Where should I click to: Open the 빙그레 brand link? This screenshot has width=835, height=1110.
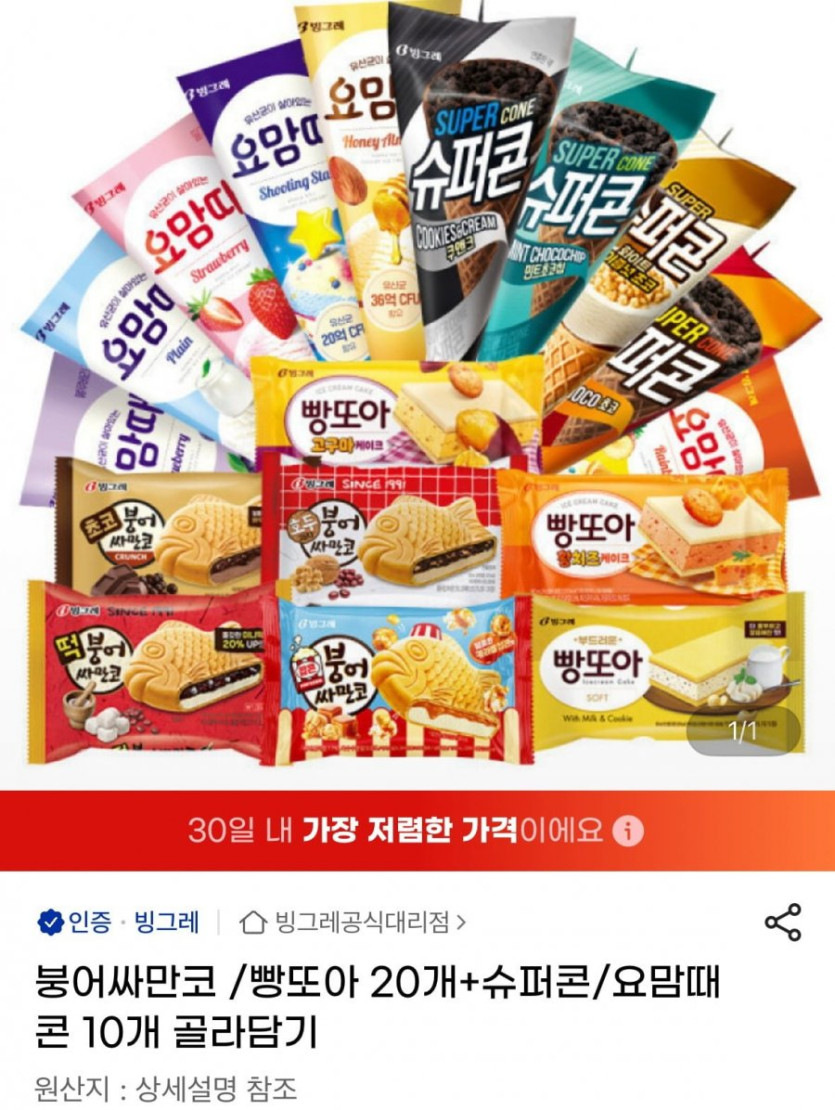pyautogui.click(x=166, y=921)
